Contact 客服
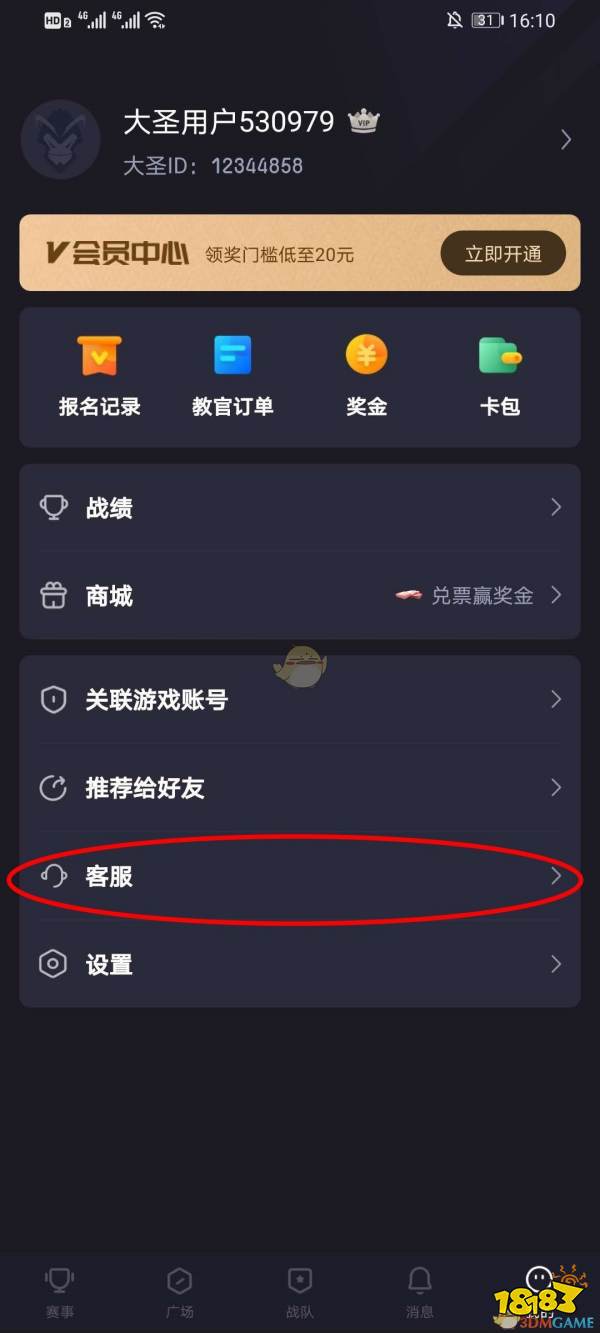The height and width of the screenshot is (1333, 600). click(300, 877)
